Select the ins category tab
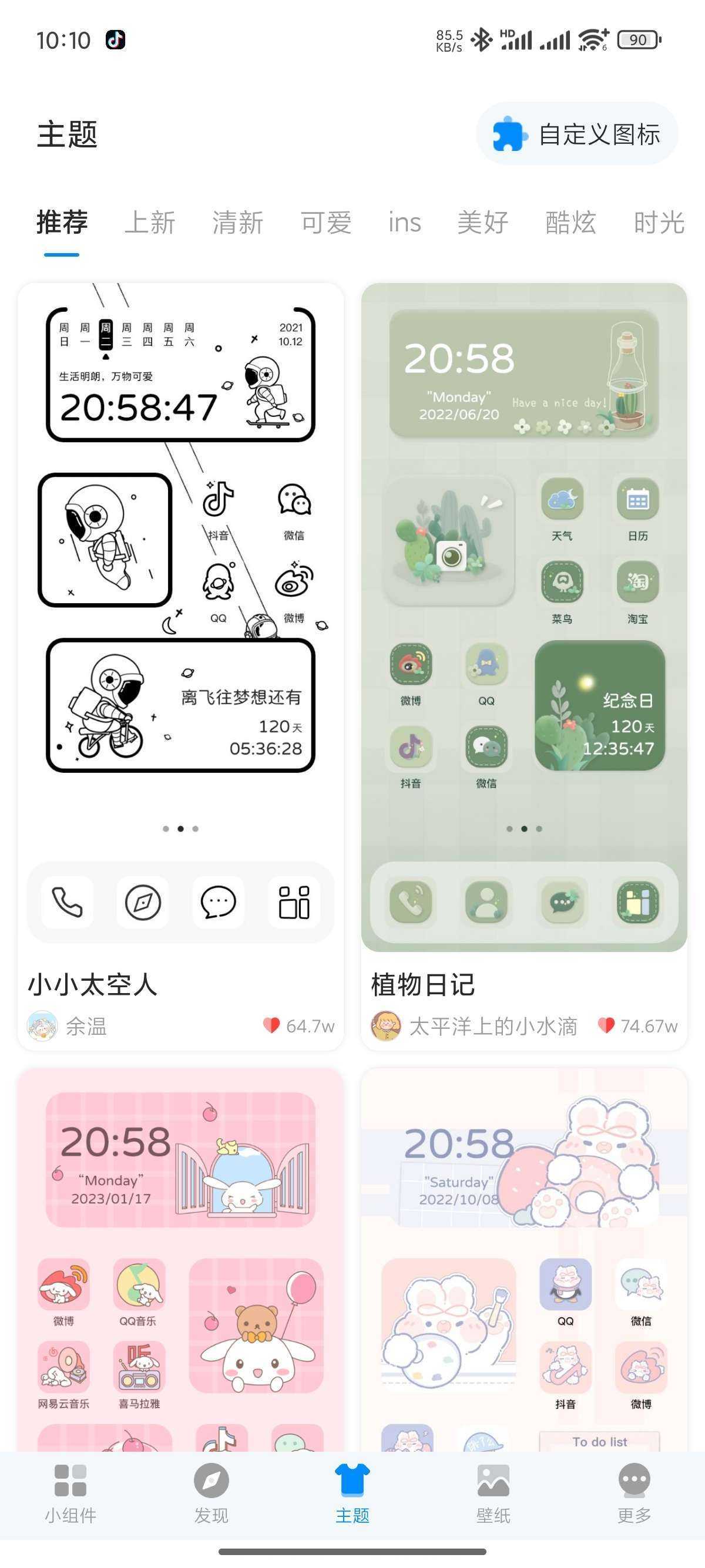 pyautogui.click(x=404, y=222)
